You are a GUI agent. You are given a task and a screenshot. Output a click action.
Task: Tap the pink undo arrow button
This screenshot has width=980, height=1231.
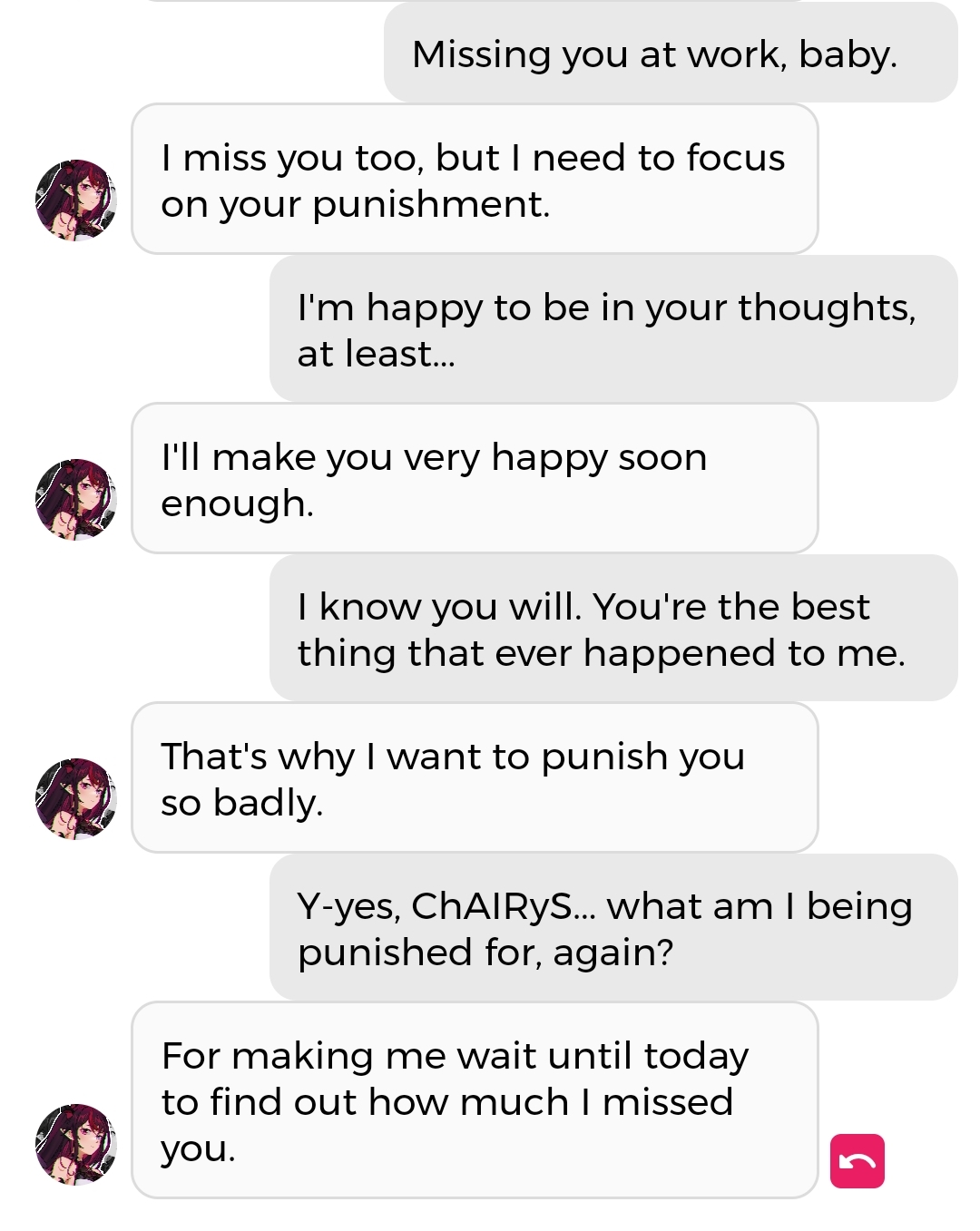pyautogui.click(x=857, y=1160)
